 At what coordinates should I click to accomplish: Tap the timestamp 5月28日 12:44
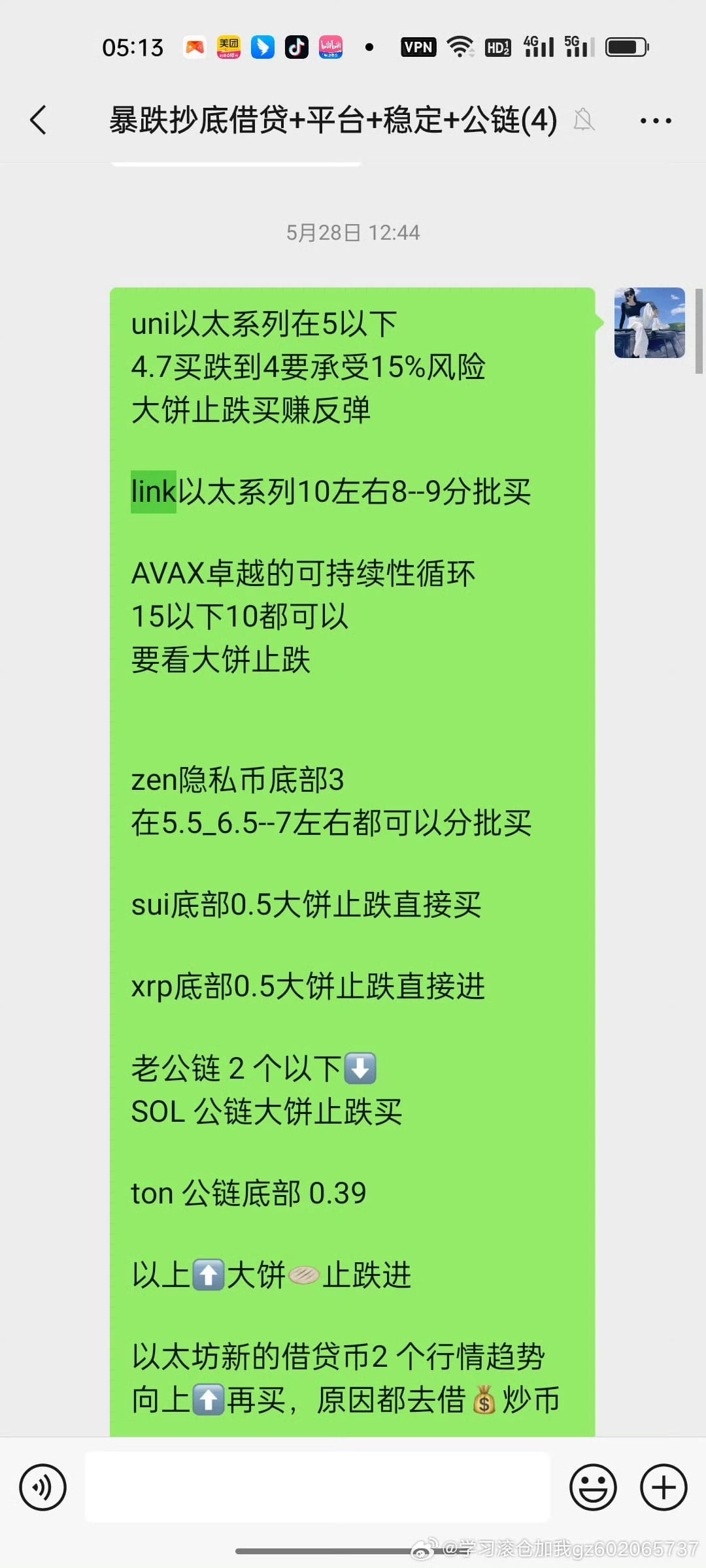352,232
